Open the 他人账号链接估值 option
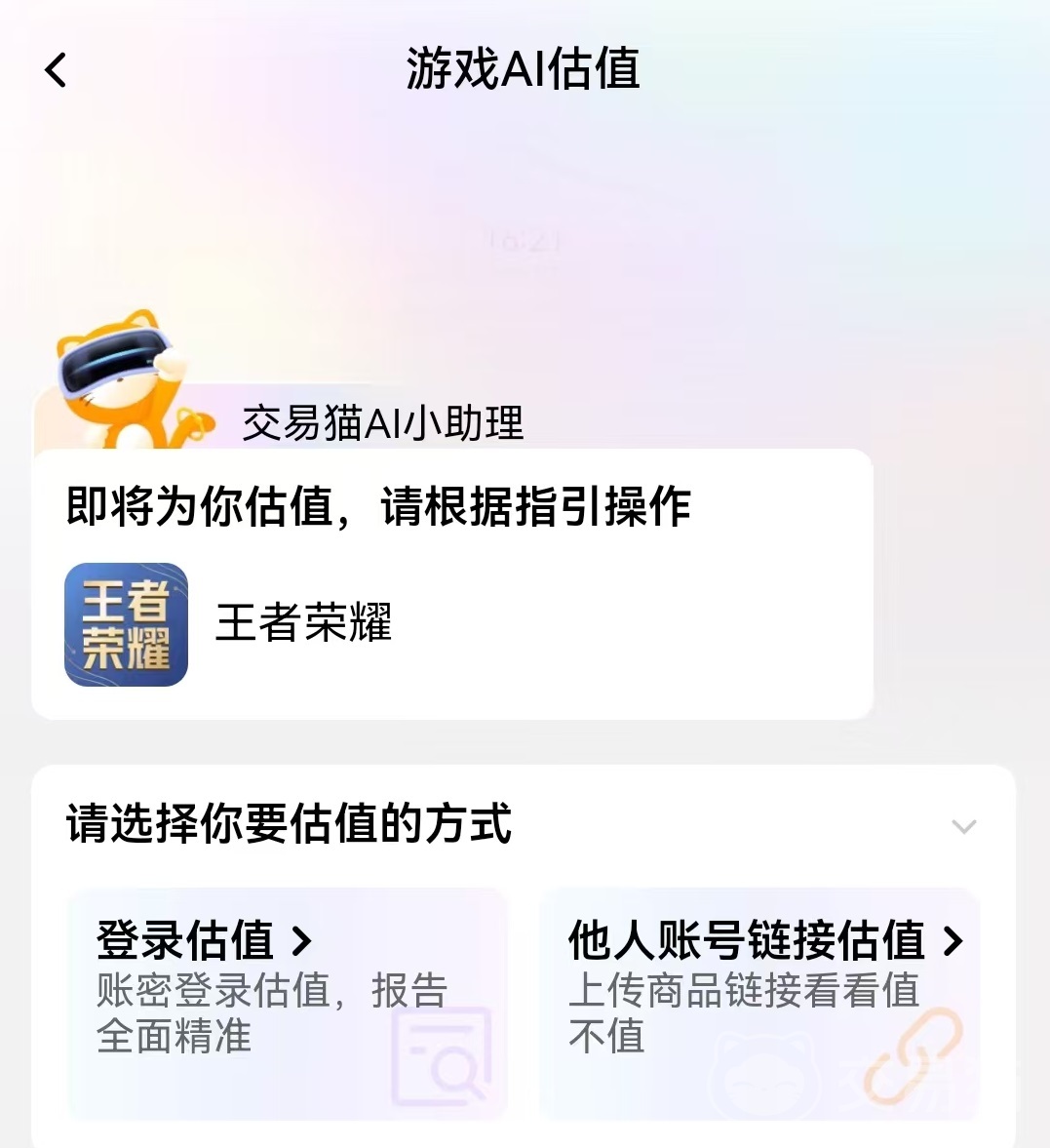The image size is (1050, 1148). click(758, 1003)
